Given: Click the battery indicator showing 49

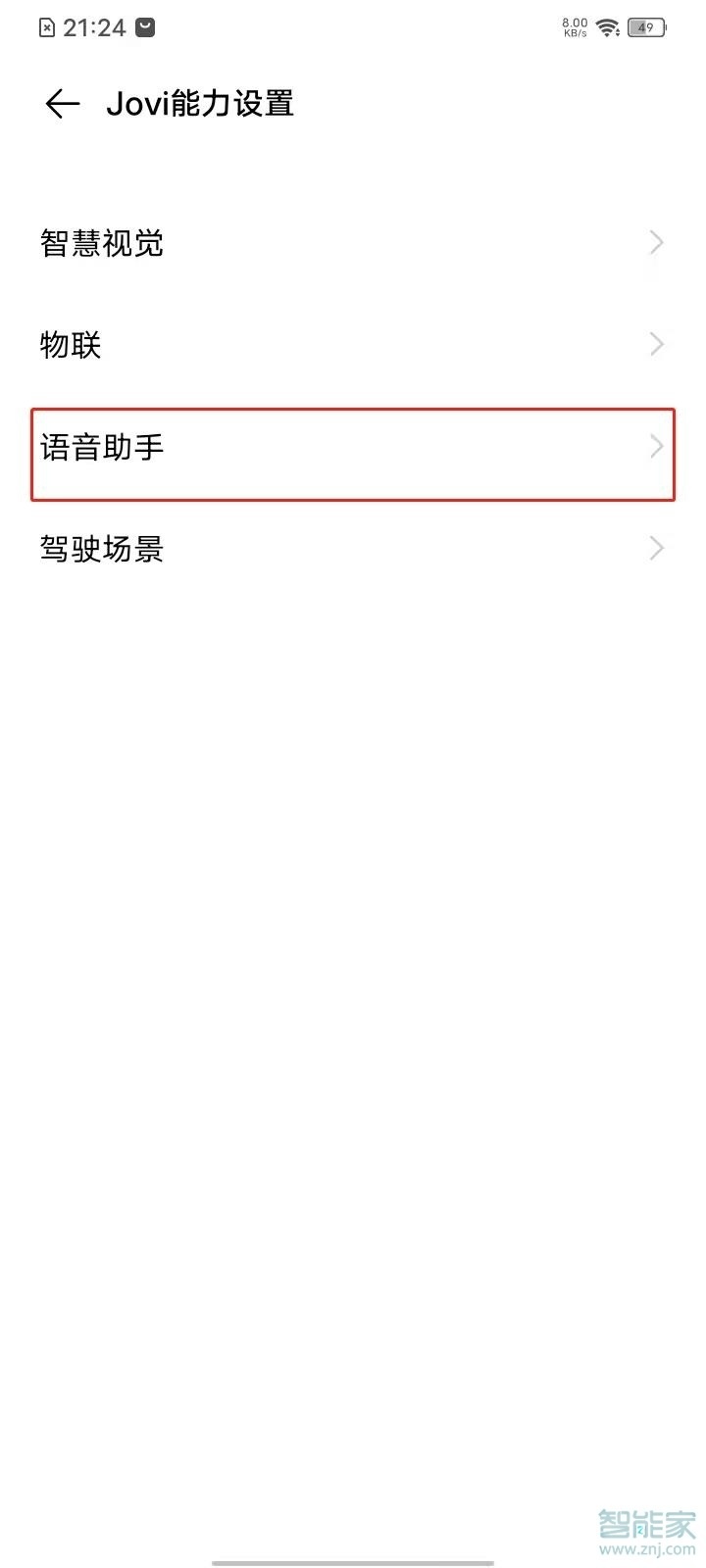Looking at the screenshot, I should 645,27.
